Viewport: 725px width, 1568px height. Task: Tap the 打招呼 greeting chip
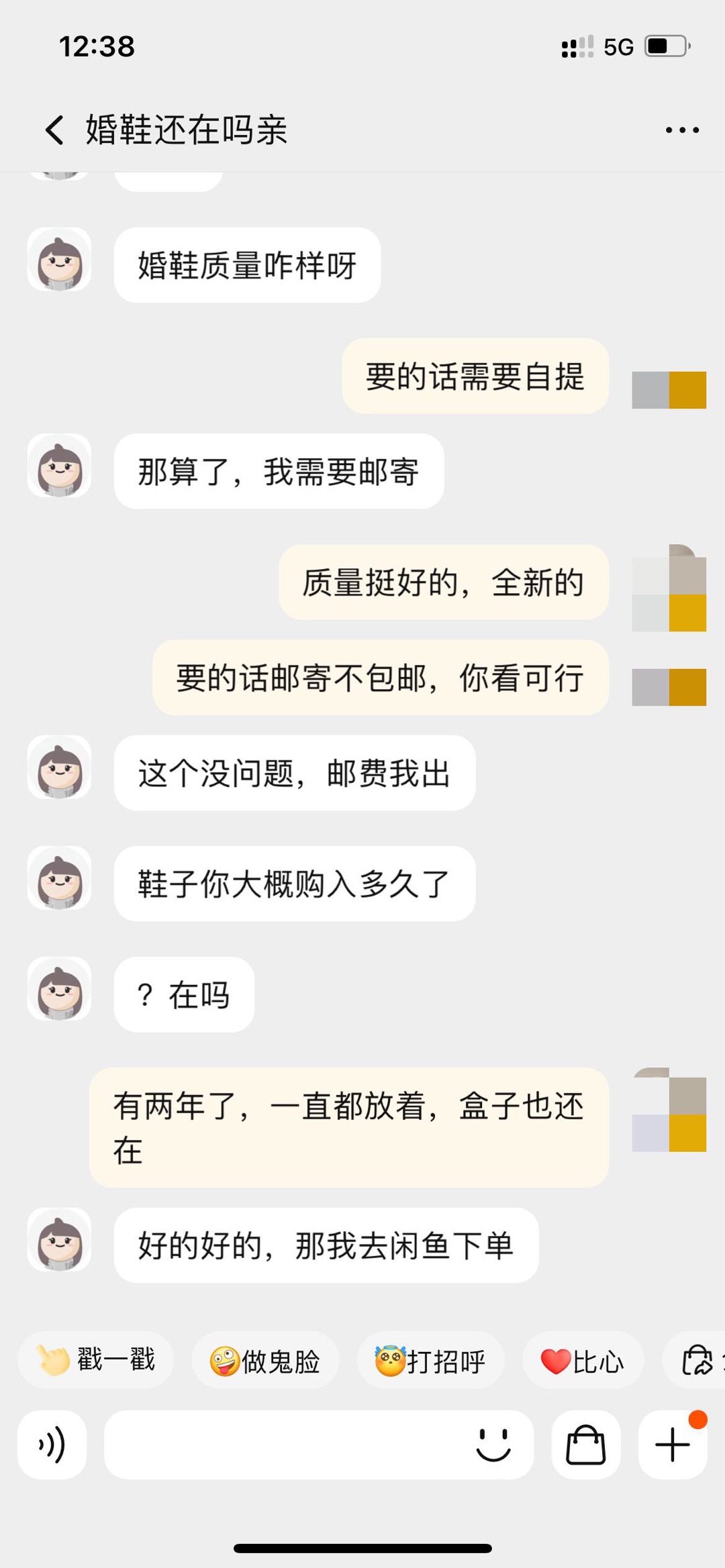coord(430,1361)
